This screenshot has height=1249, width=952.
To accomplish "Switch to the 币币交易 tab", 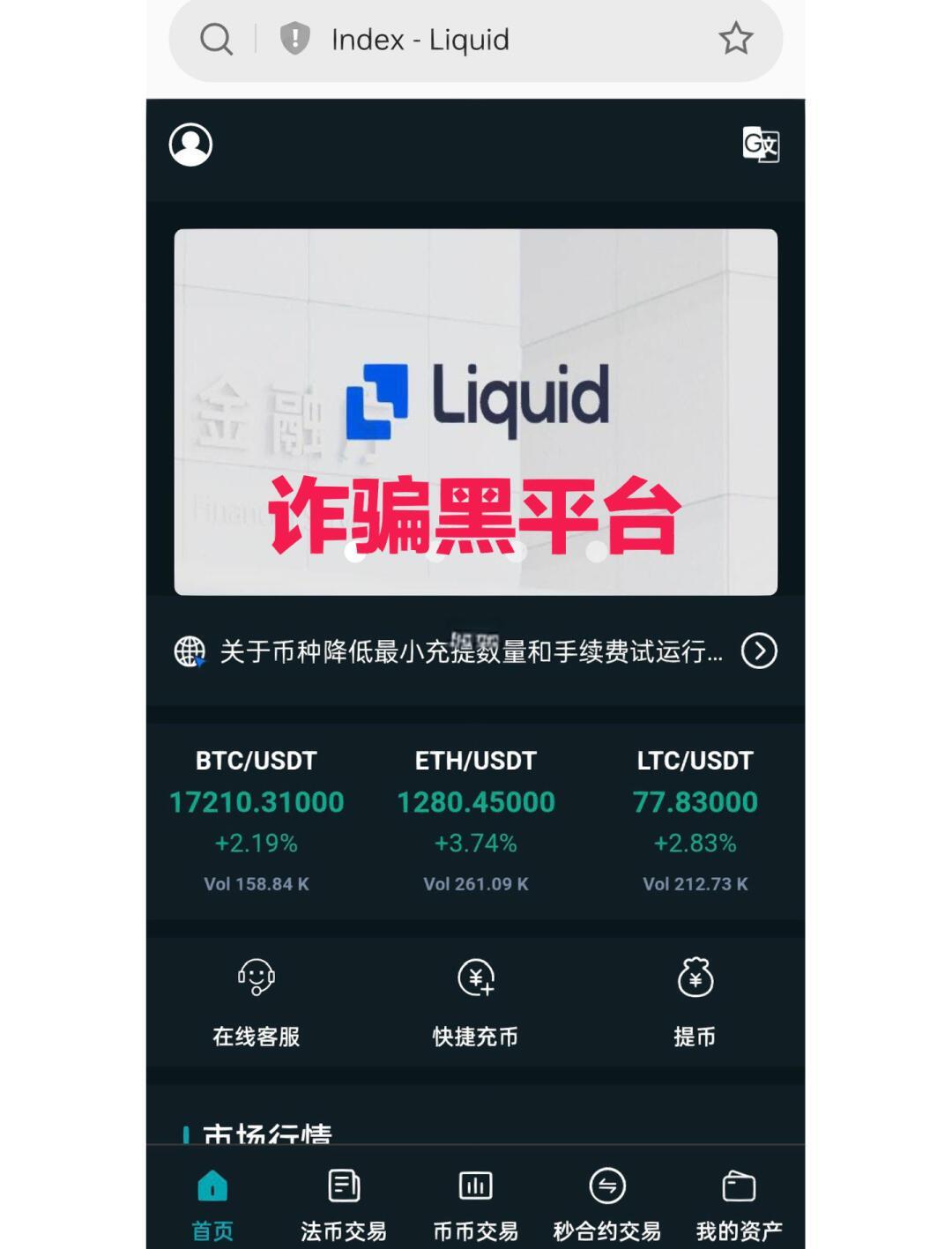I will 476,1203.
